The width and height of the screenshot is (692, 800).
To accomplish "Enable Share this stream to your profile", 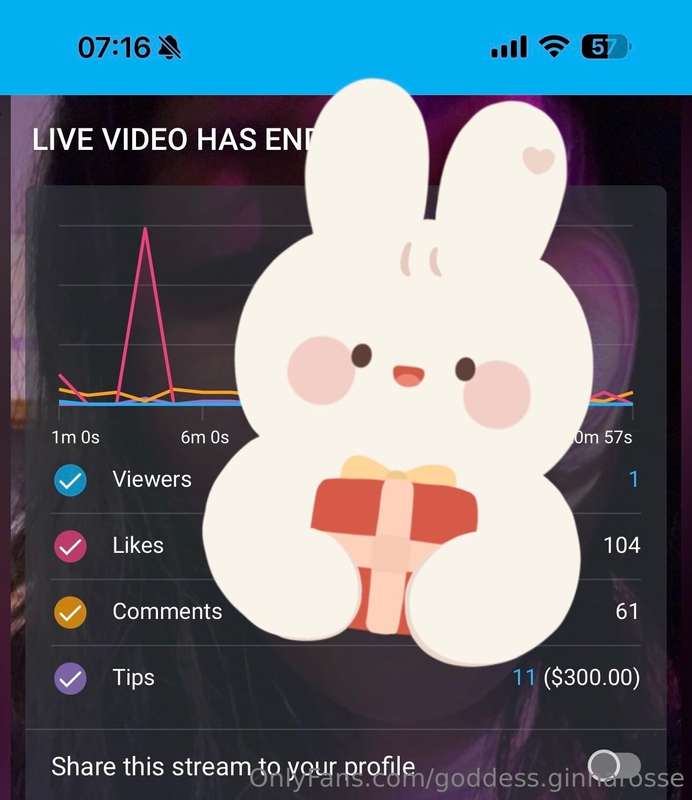I will [x=613, y=766].
